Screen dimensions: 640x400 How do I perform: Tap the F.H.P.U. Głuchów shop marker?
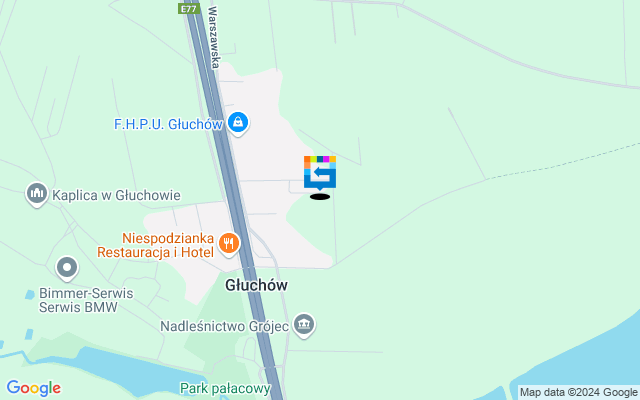click(238, 124)
